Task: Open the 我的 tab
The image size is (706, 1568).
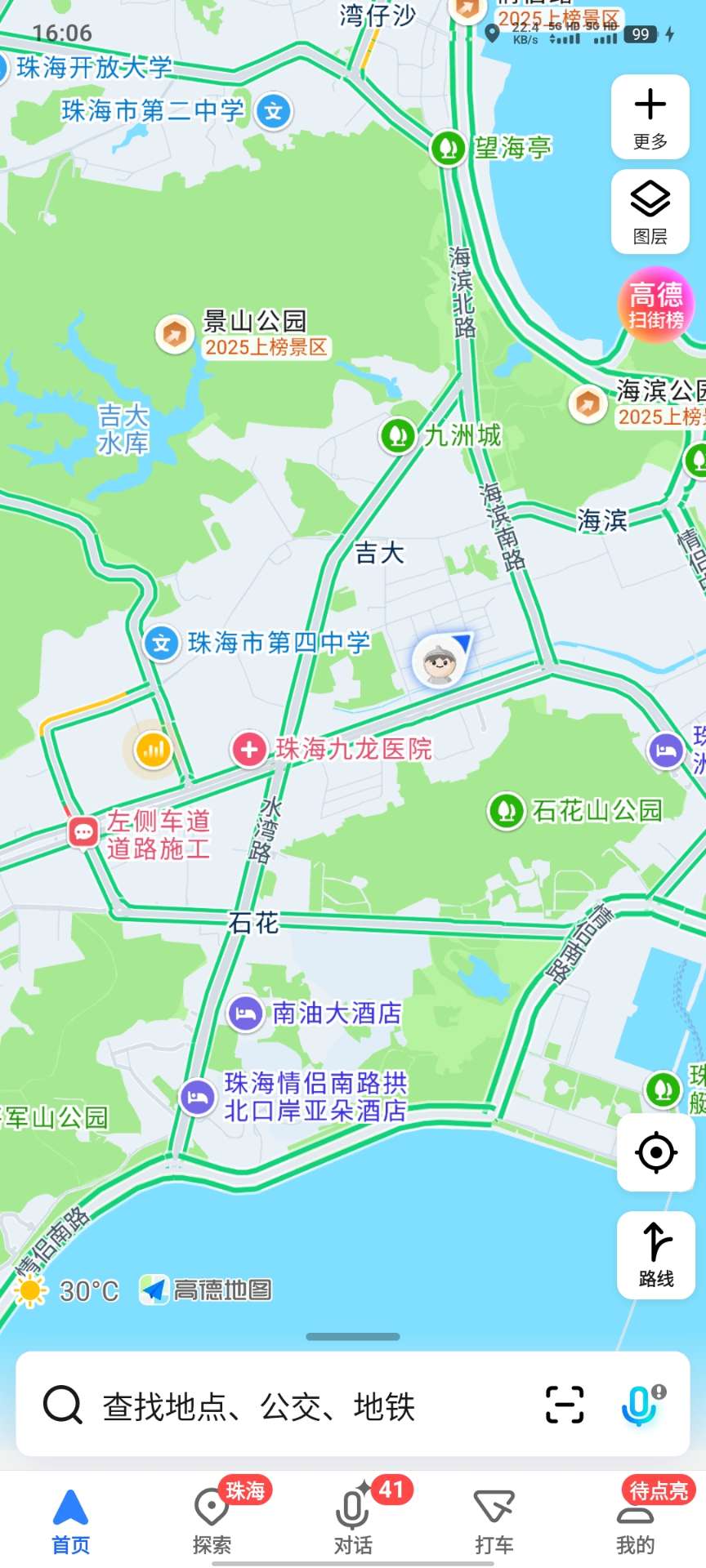Action: click(x=635, y=1520)
